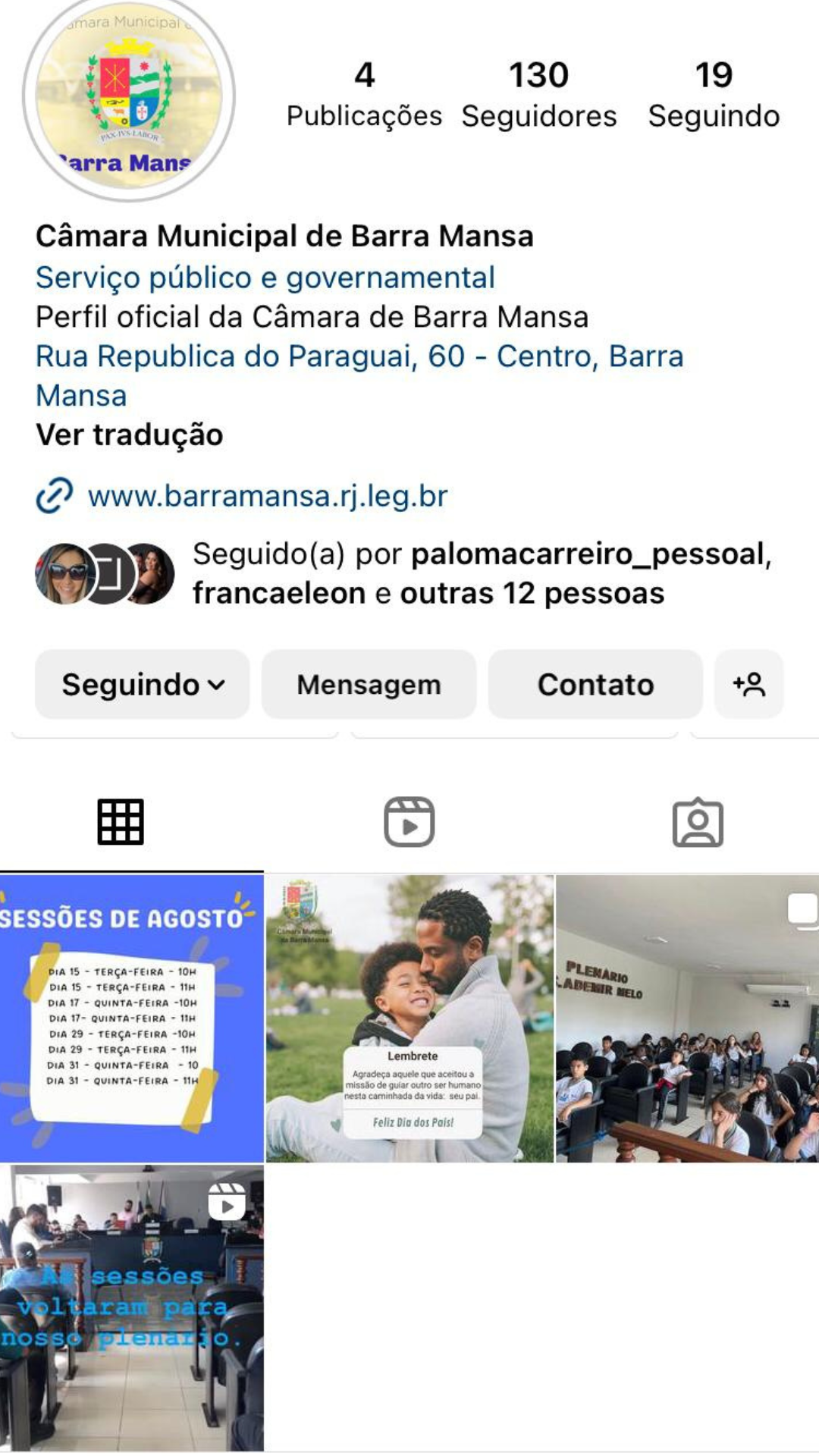Show suggested accounts with add-person icon
This screenshot has width=819, height=1456.
[748, 684]
